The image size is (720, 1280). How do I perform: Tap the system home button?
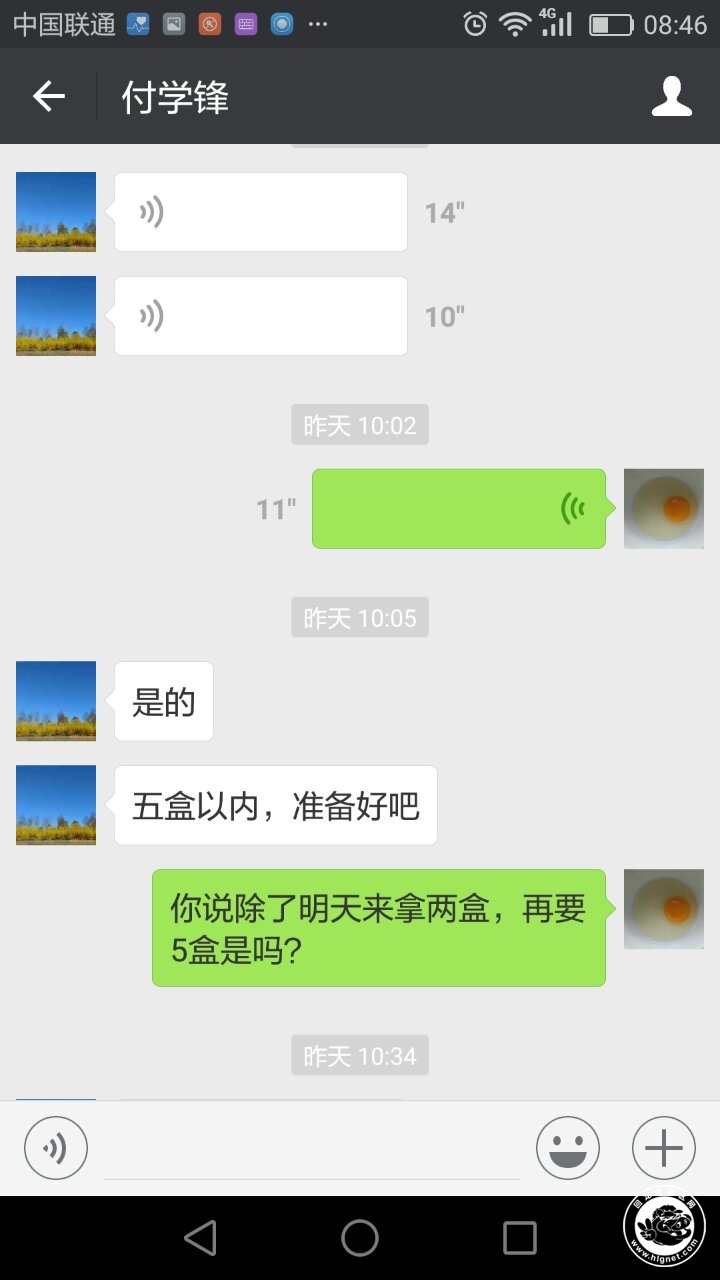click(360, 1238)
